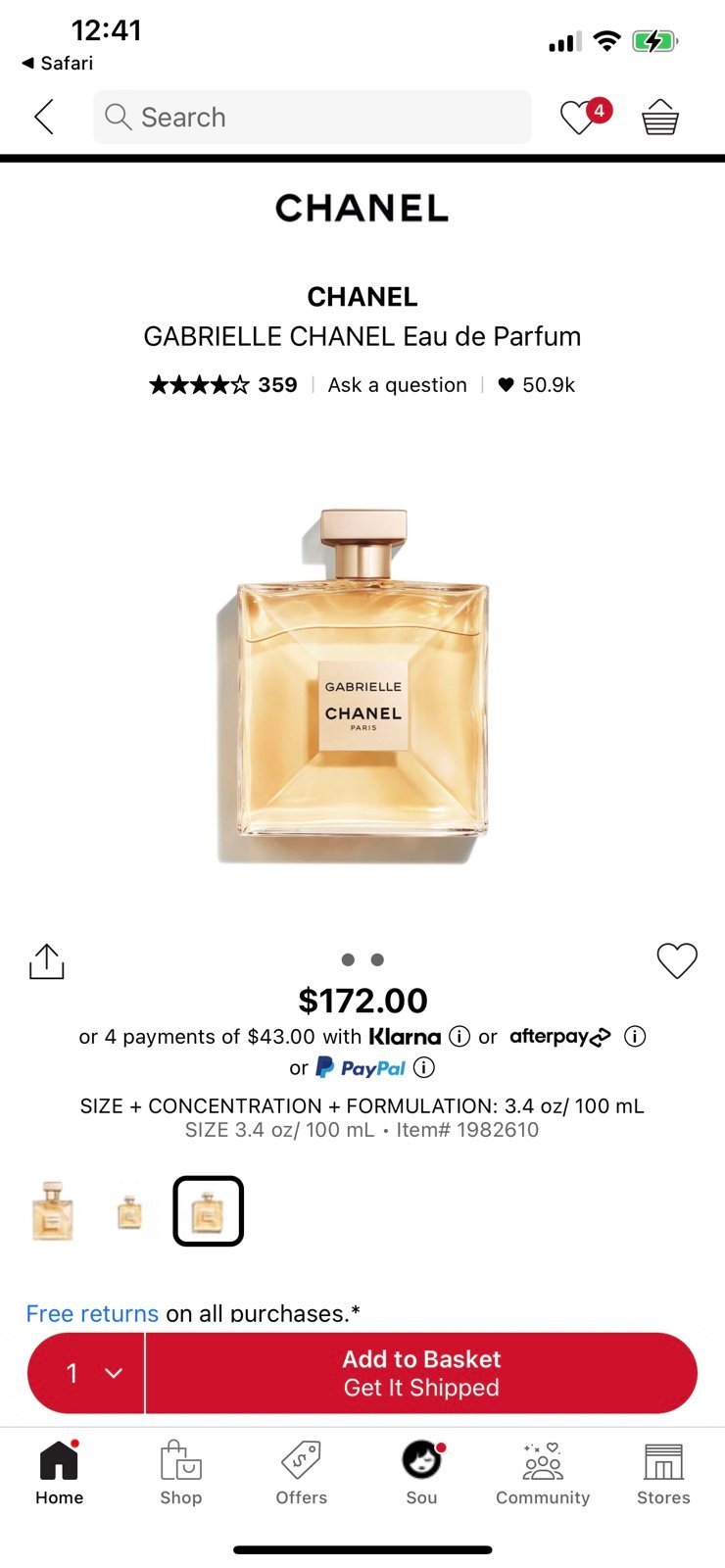
Task: Switch to the Community tab
Action: tap(543, 1473)
